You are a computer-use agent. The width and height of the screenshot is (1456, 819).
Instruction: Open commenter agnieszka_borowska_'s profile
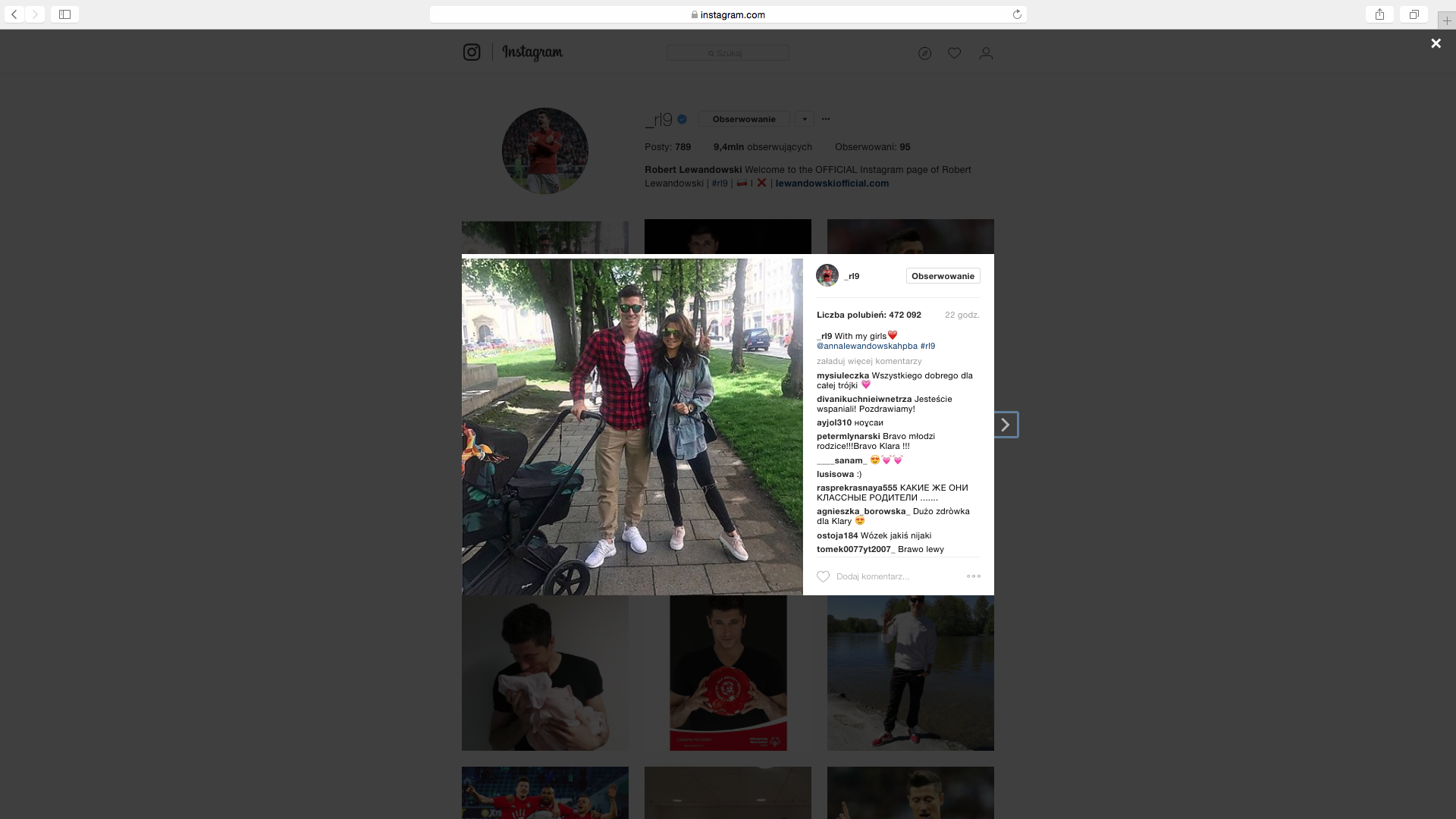pyautogui.click(x=863, y=511)
